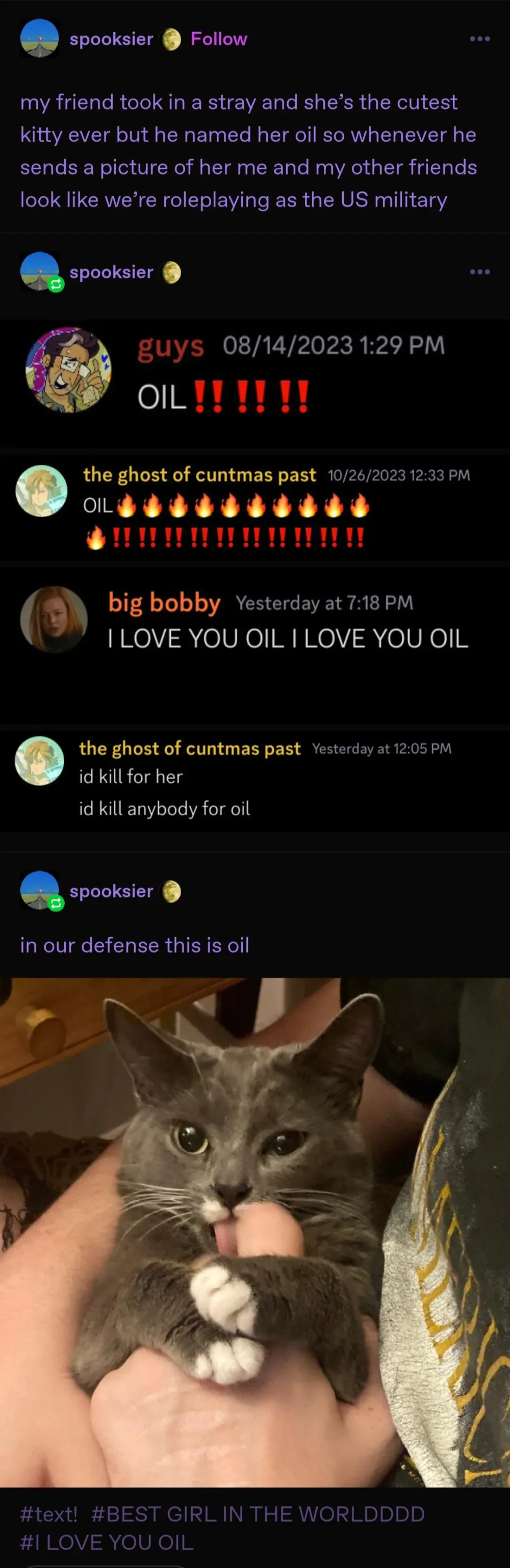Open spooksier's blog from the name beside Follow

click(x=111, y=39)
